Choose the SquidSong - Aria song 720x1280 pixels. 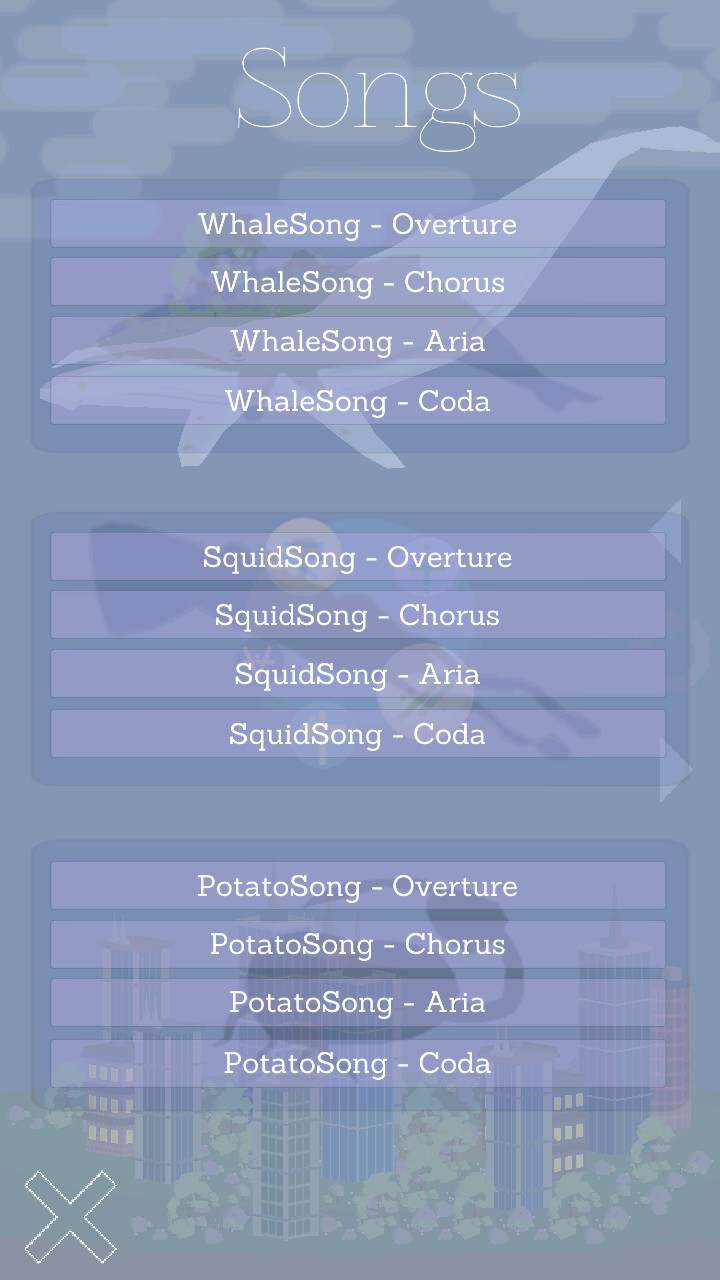pos(358,674)
